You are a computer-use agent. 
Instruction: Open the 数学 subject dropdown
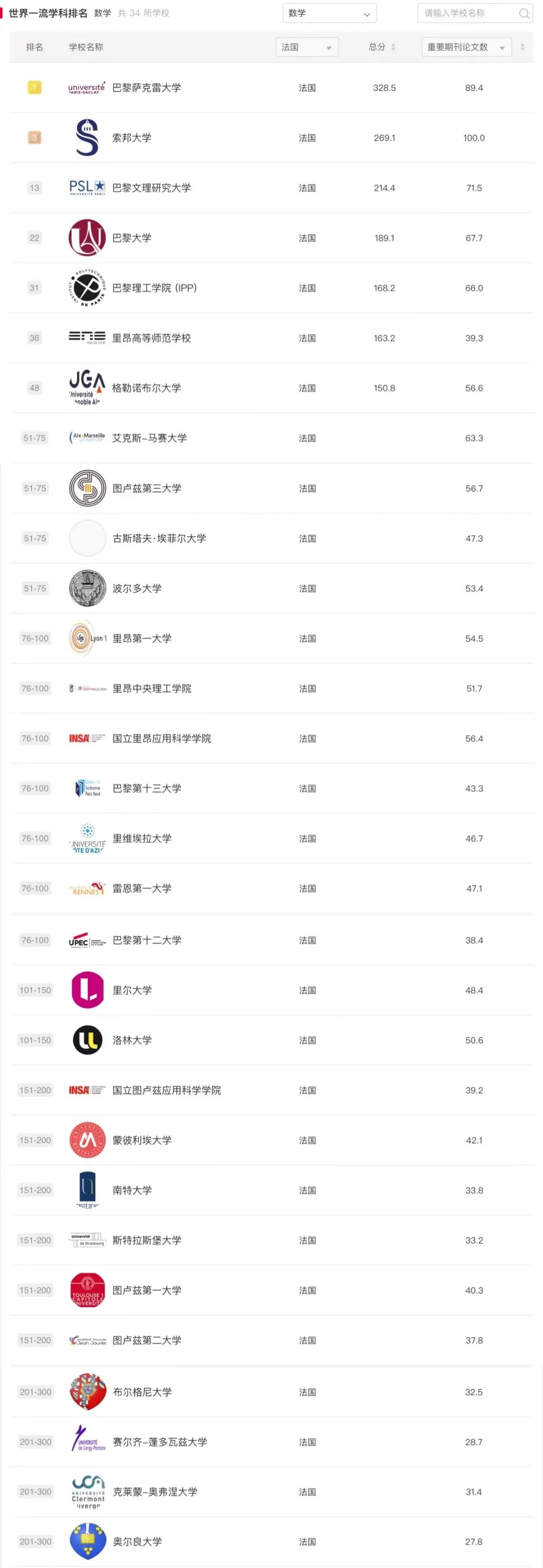[x=329, y=14]
